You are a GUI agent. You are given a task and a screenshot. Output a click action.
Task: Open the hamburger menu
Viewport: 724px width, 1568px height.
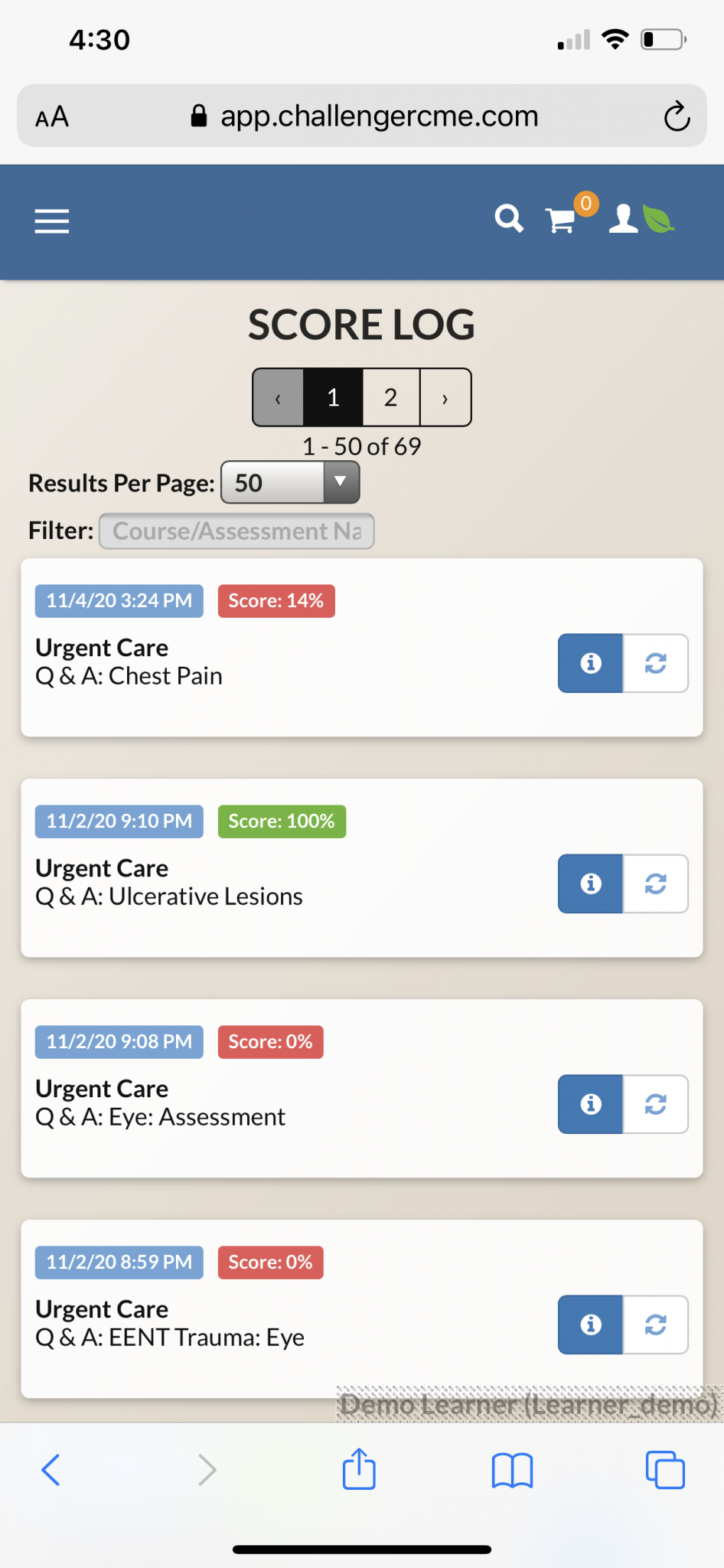52,221
